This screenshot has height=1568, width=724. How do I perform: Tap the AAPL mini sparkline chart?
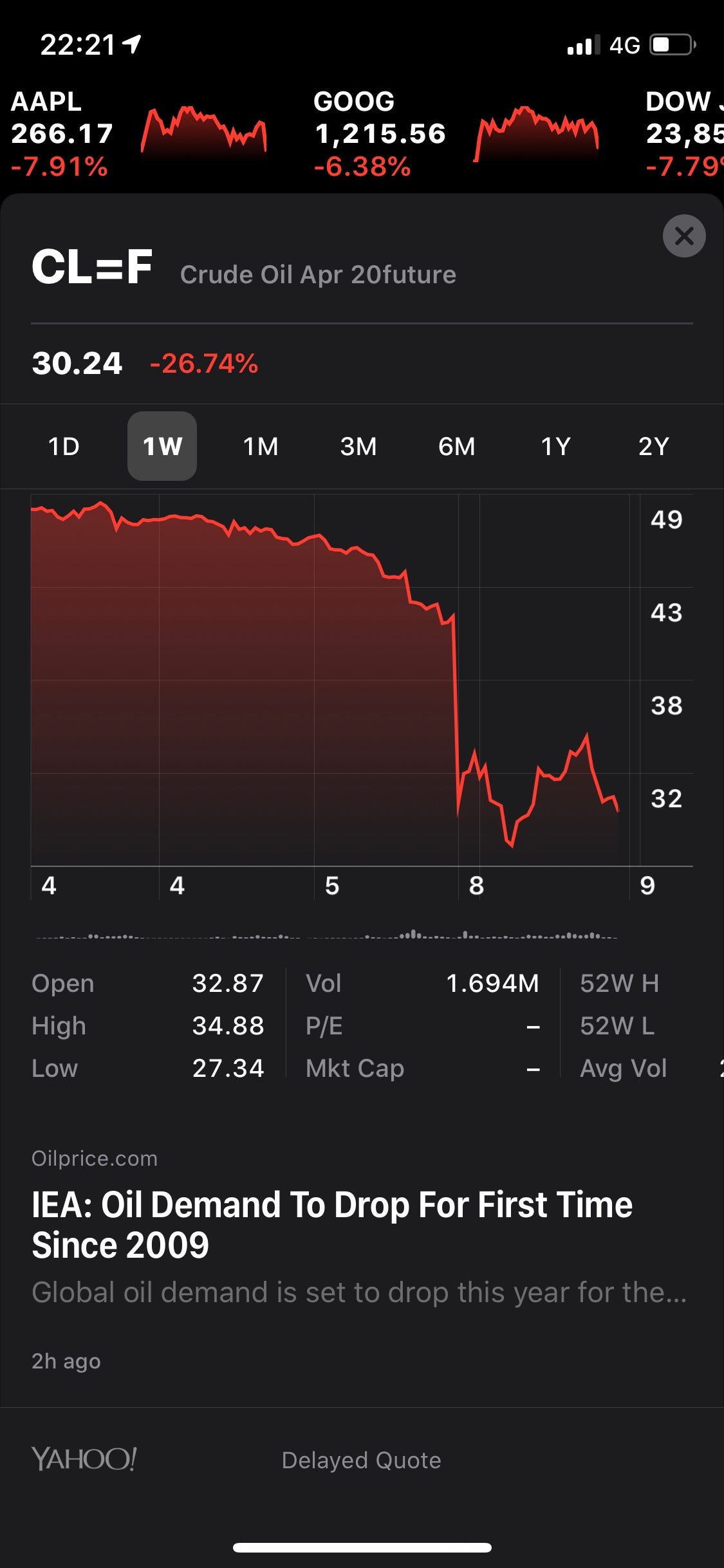(203, 132)
